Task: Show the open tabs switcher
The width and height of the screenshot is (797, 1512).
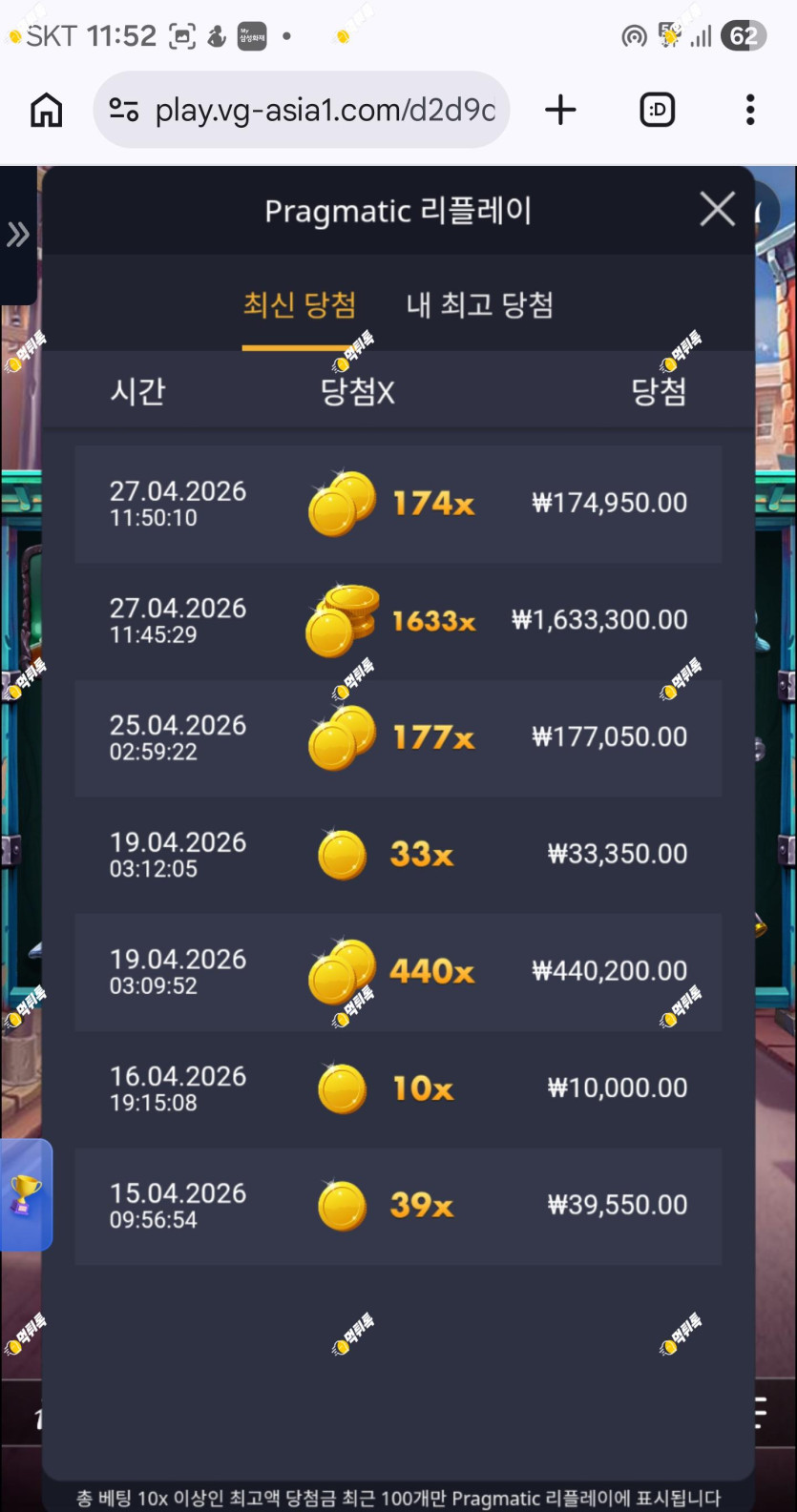Action: 657,110
